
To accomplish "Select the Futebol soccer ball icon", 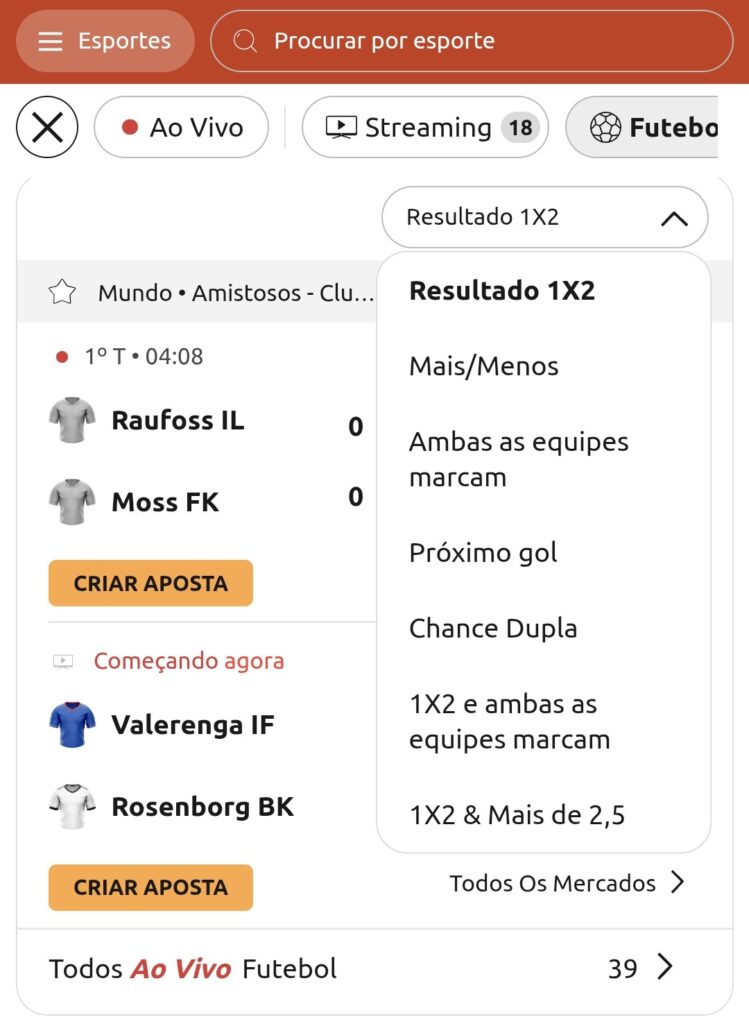I will click(x=606, y=127).
